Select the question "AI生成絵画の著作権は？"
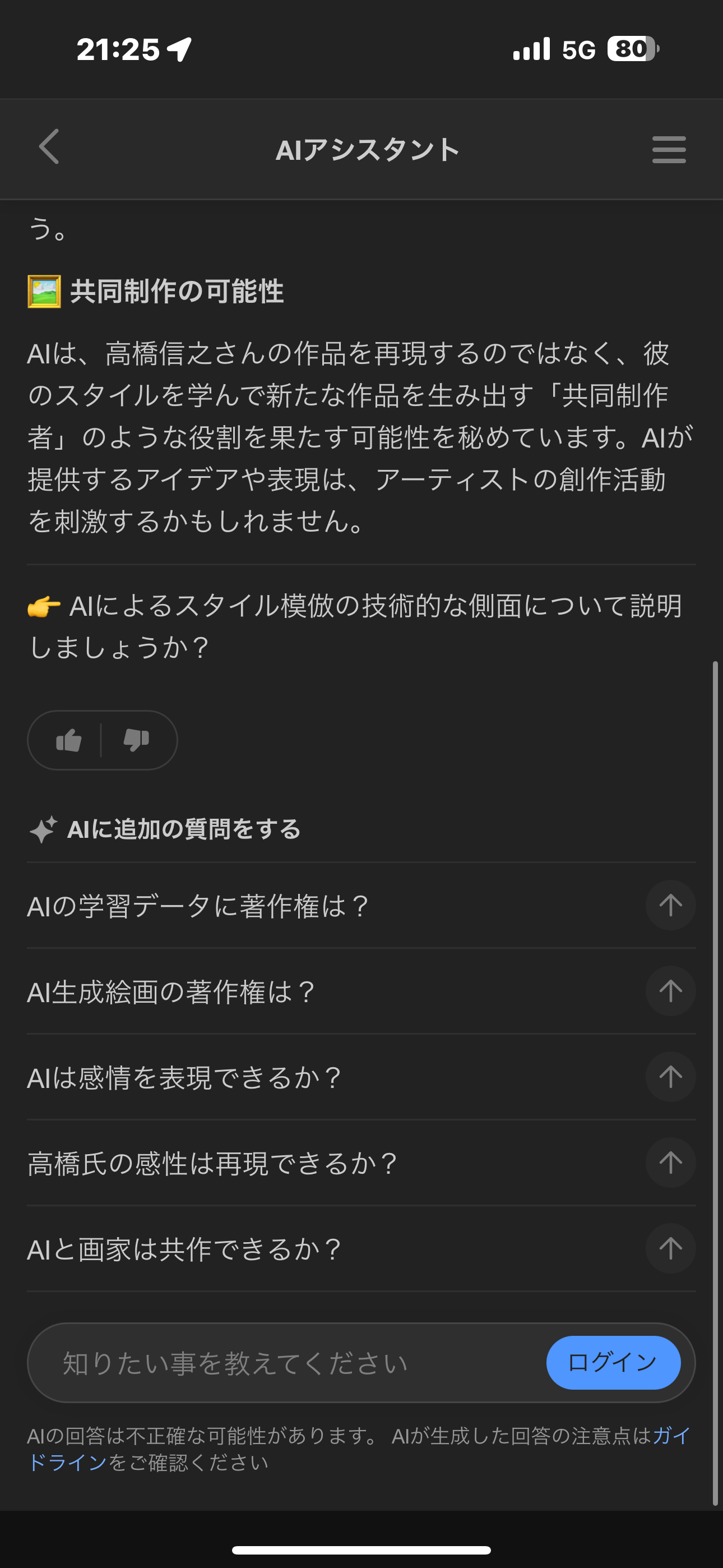Screen dimensions: 723x1568 (x=670, y=991)
